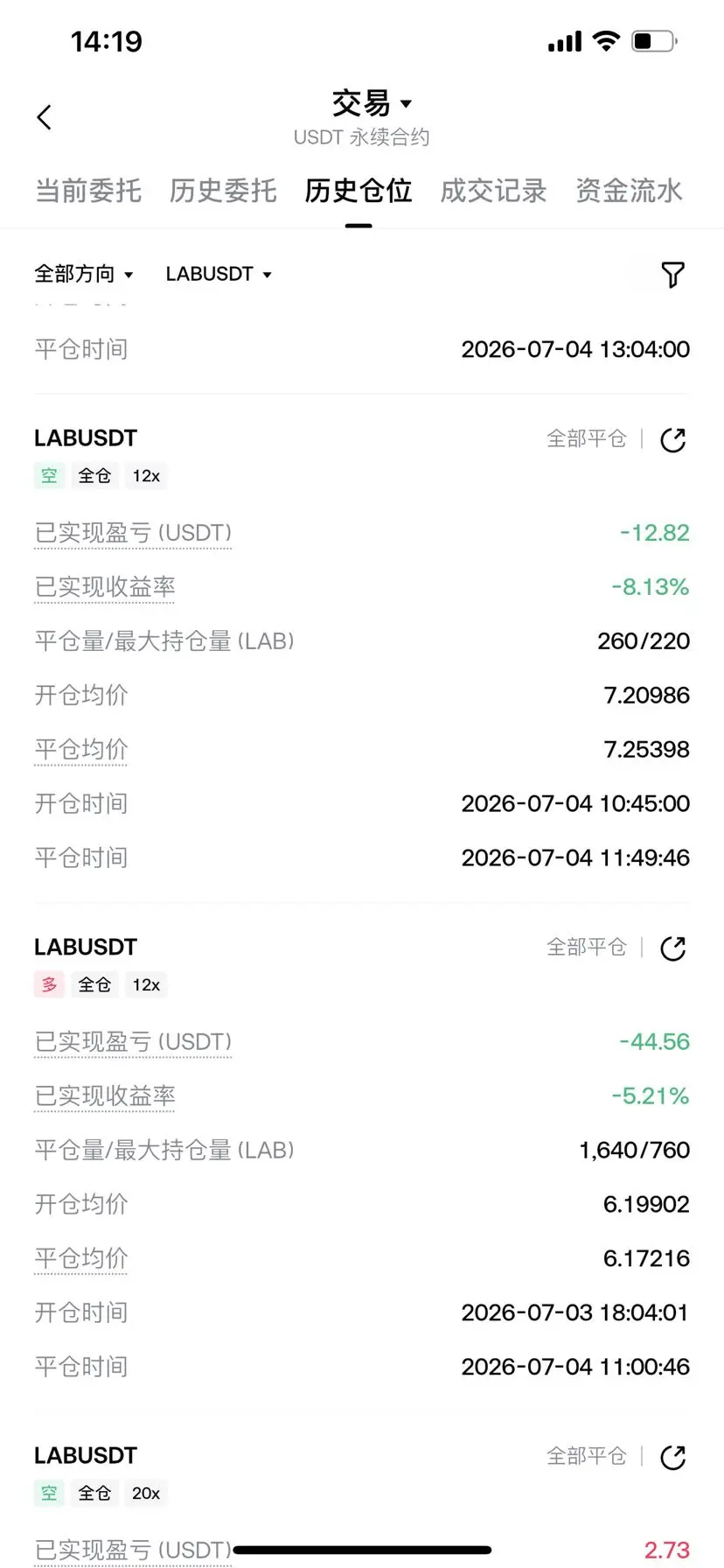Tap 平仓均价 label showing 7.25398
Image resolution: width=724 pixels, height=1568 pixels.
81,750
